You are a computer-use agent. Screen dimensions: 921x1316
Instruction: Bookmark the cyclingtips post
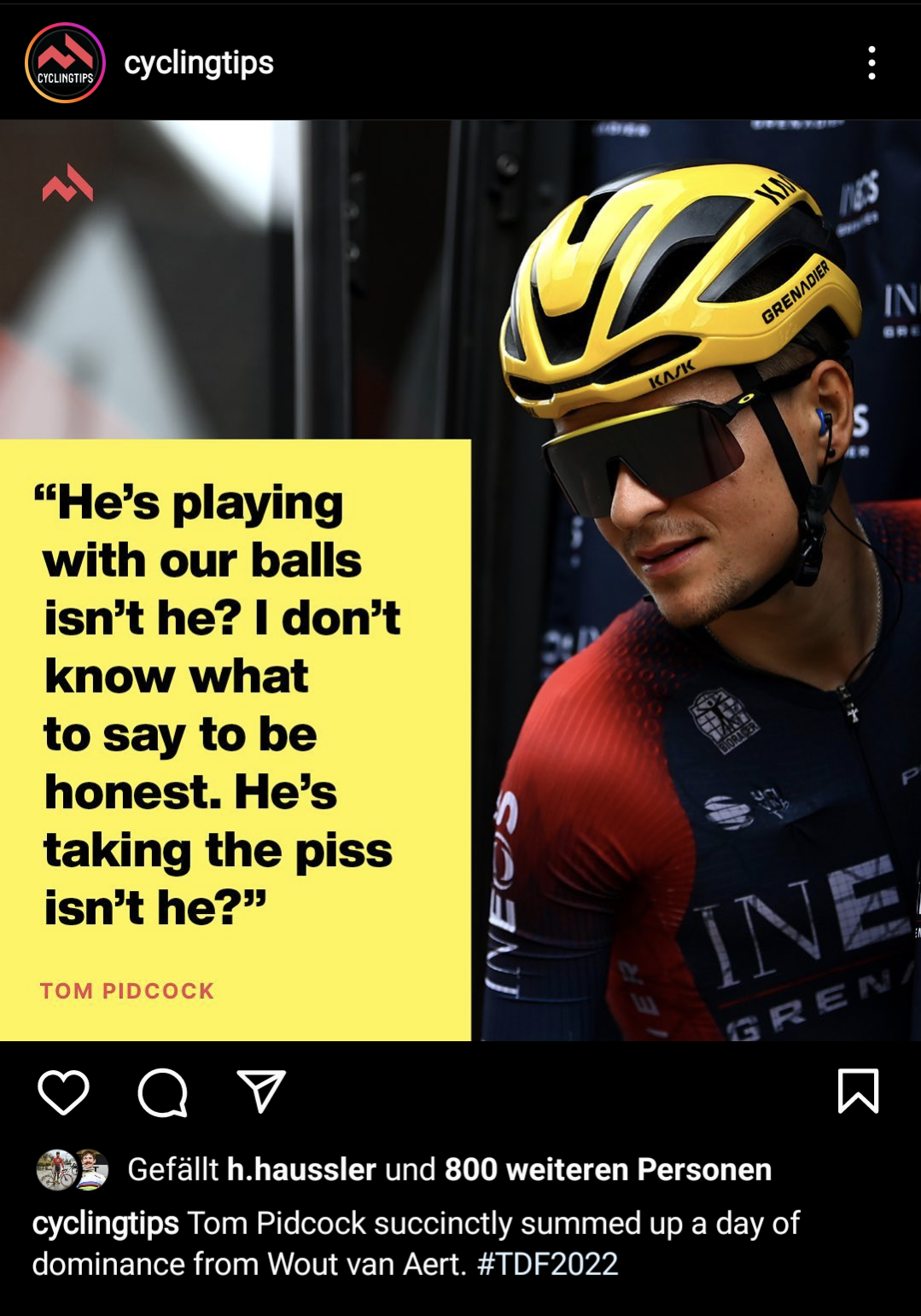click(x=858, y=1092)
